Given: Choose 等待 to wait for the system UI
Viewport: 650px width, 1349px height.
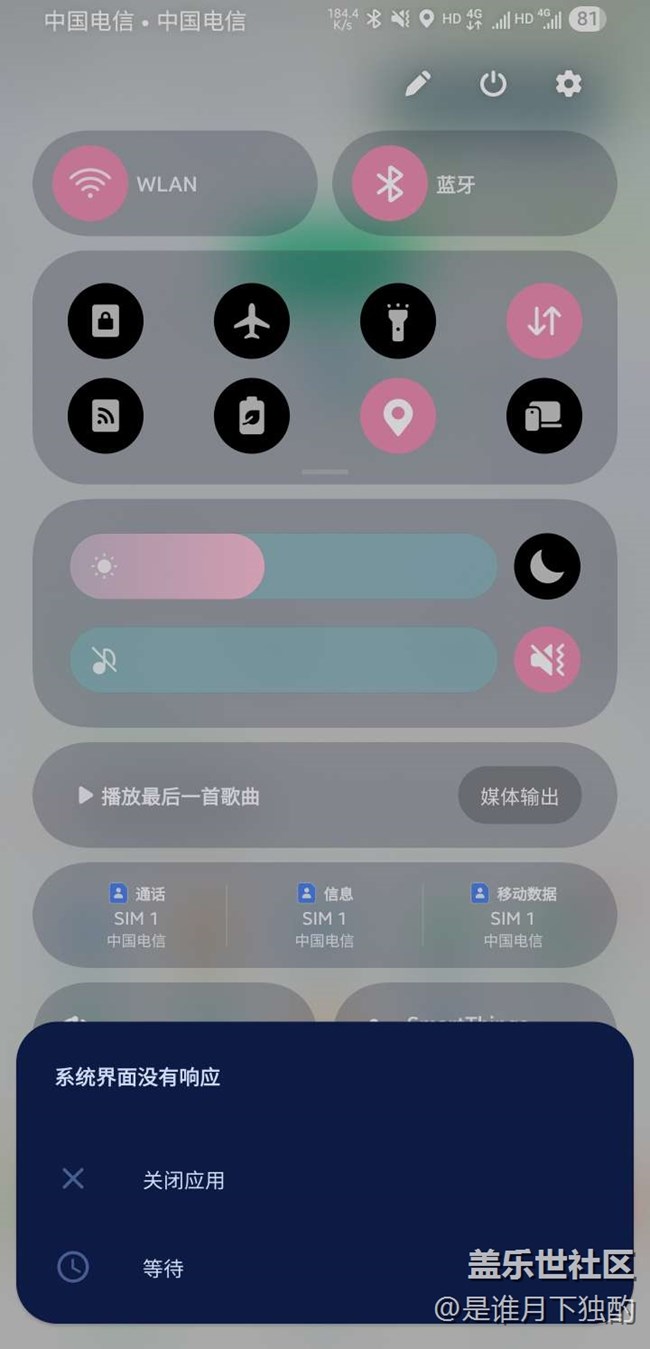Looking at the screenshot, I should click(163, 1268).
